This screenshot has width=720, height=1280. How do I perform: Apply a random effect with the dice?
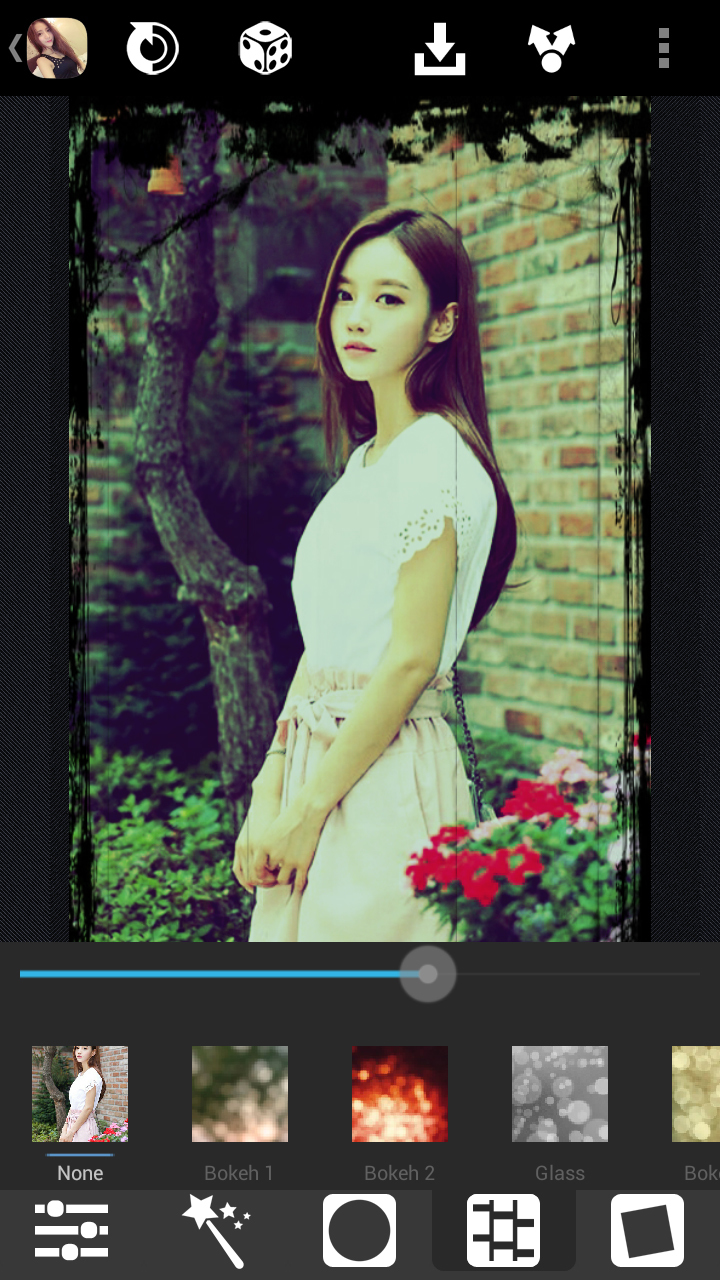click(265, 48)
